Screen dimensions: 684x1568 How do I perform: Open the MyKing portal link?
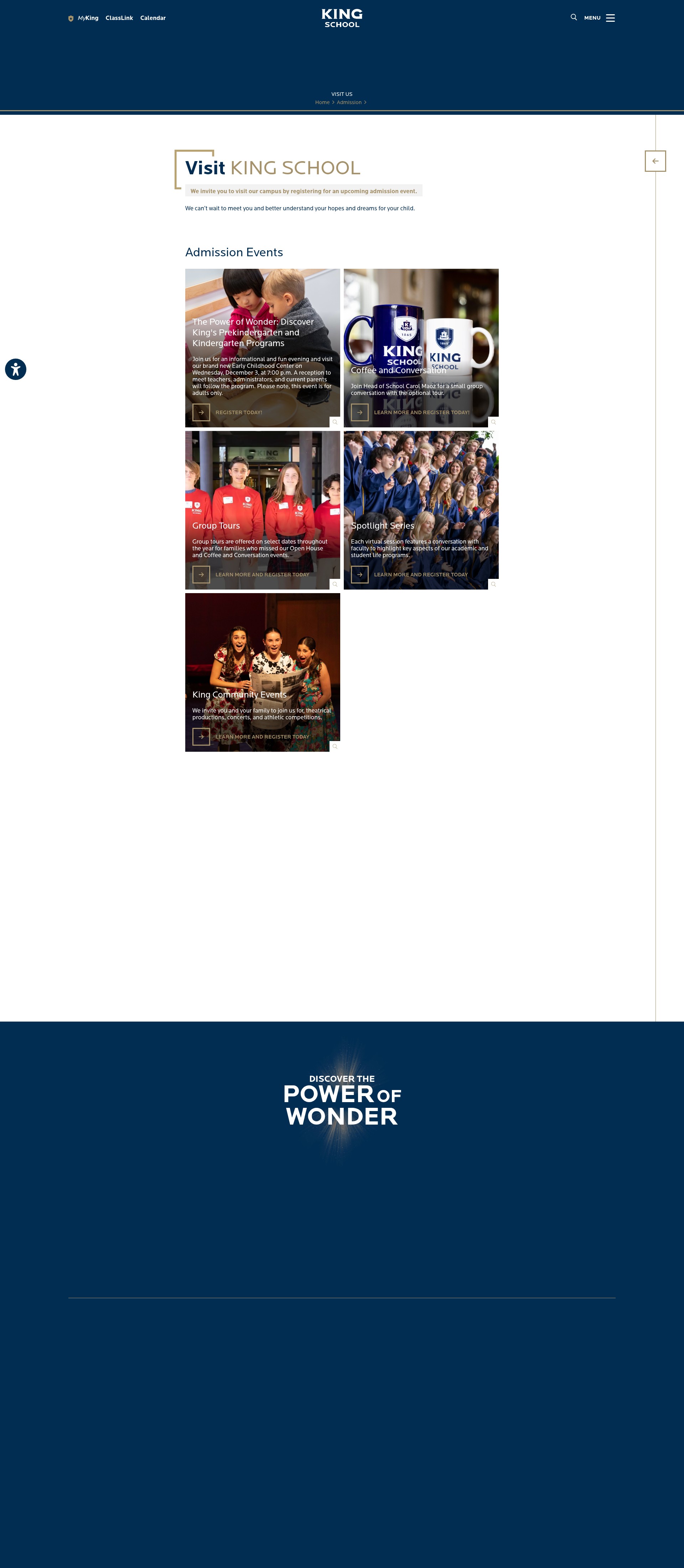[83, 18]
